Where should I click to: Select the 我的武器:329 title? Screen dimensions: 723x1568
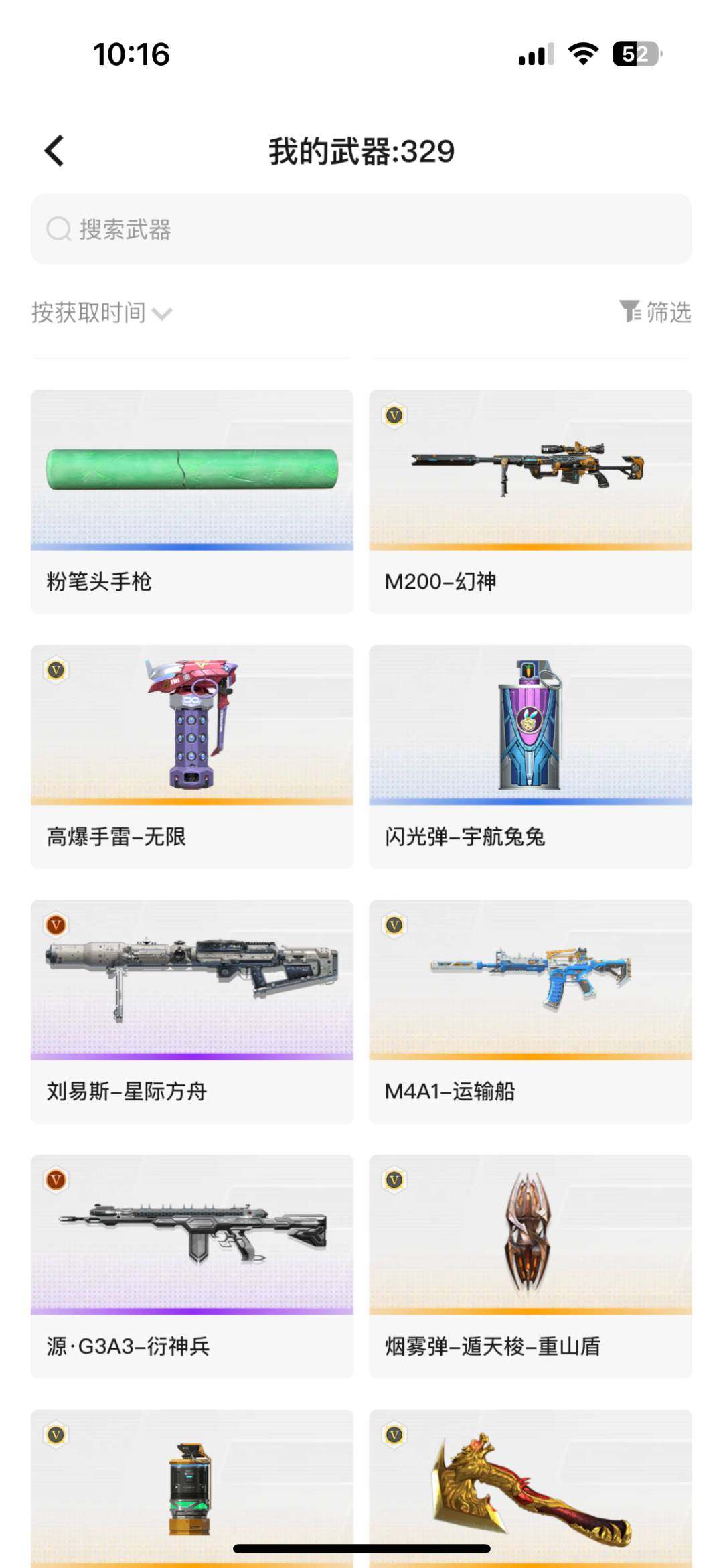click(361, 152)
